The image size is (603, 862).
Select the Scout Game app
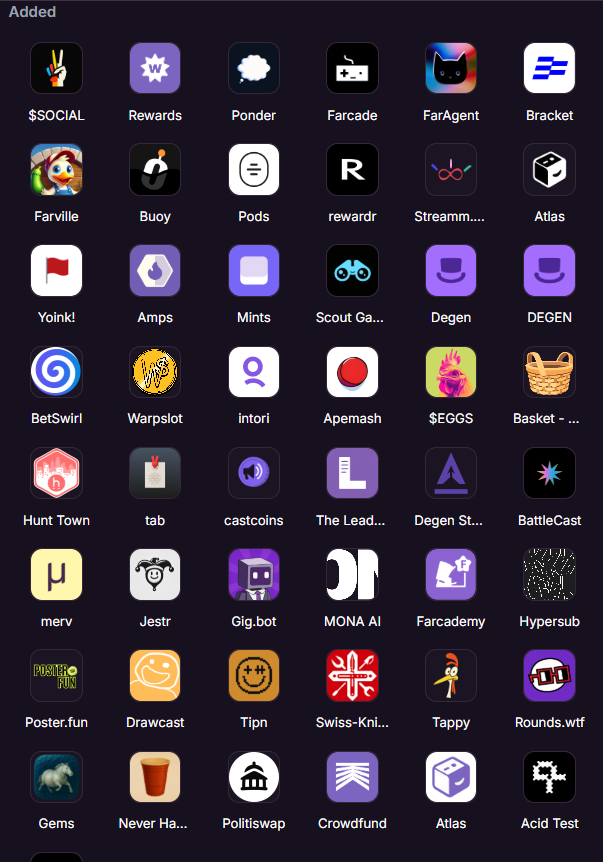(352, 271)
